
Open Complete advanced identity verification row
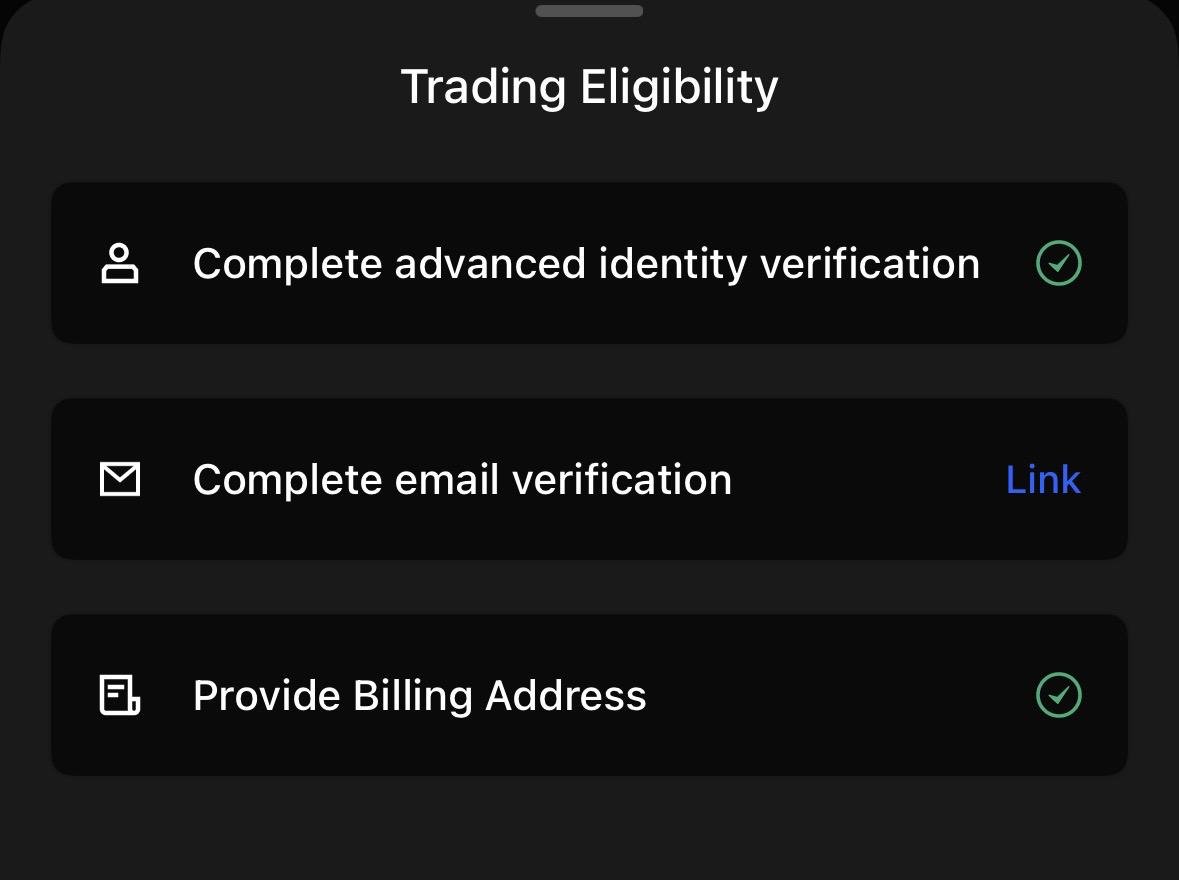(x=588, y=264)
